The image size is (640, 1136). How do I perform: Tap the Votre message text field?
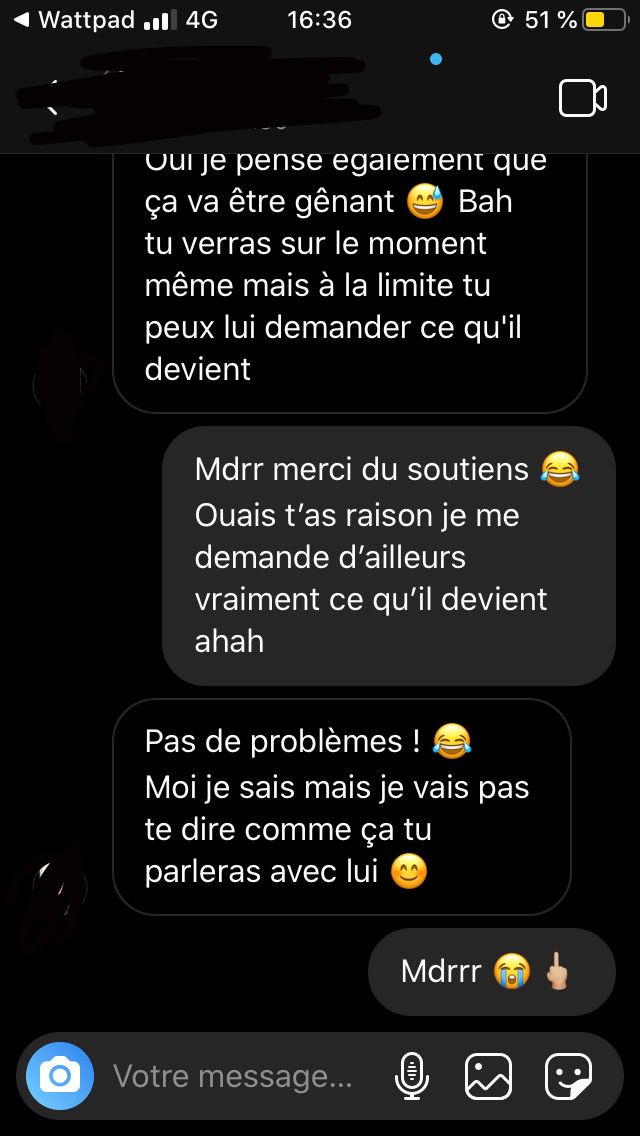pos(233,1076)
